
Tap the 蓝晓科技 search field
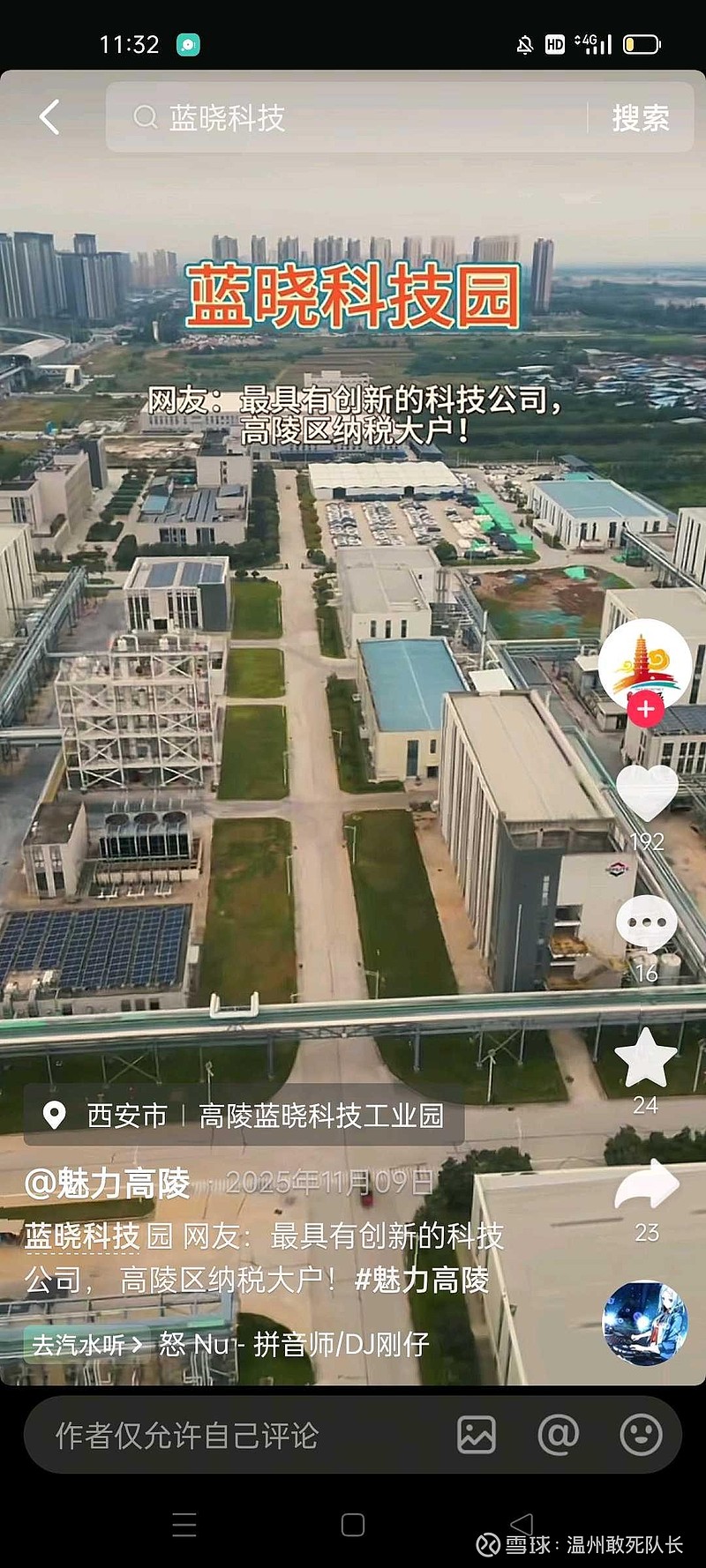(x=353, y=117)
